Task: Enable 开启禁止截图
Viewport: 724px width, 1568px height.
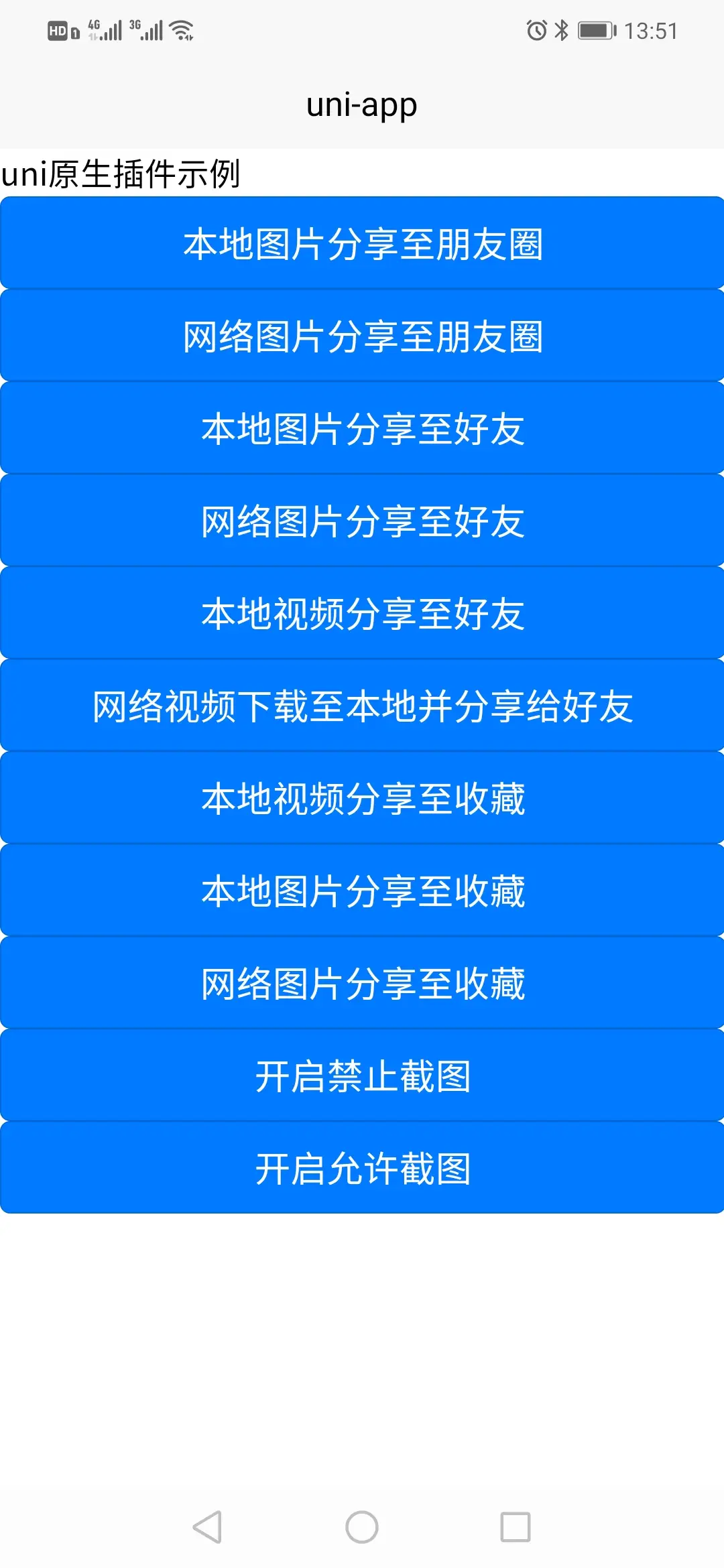Action: pos(362,1075)
